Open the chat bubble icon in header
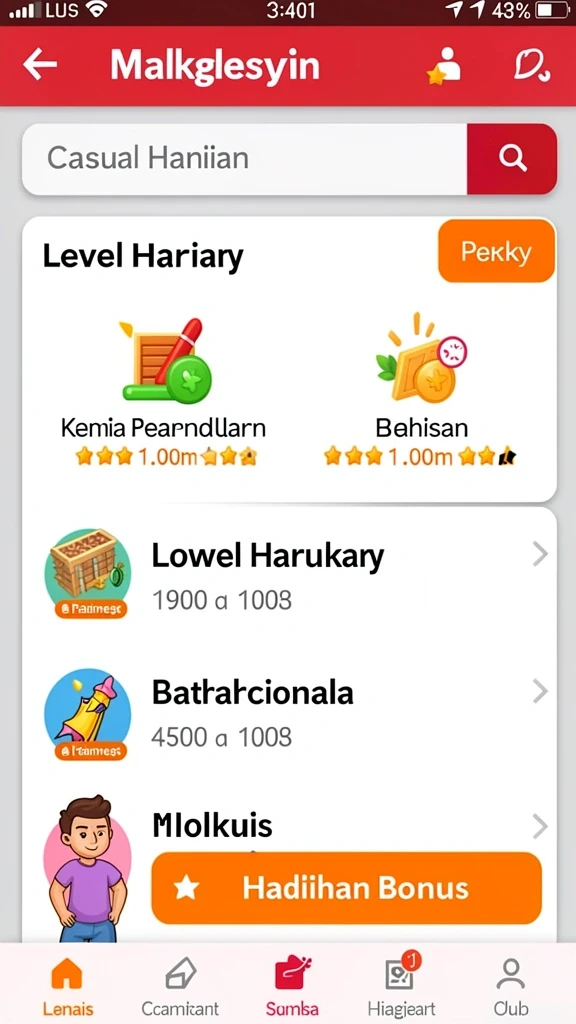This screenshot has height=1024, width=576. tap(531, 65)
